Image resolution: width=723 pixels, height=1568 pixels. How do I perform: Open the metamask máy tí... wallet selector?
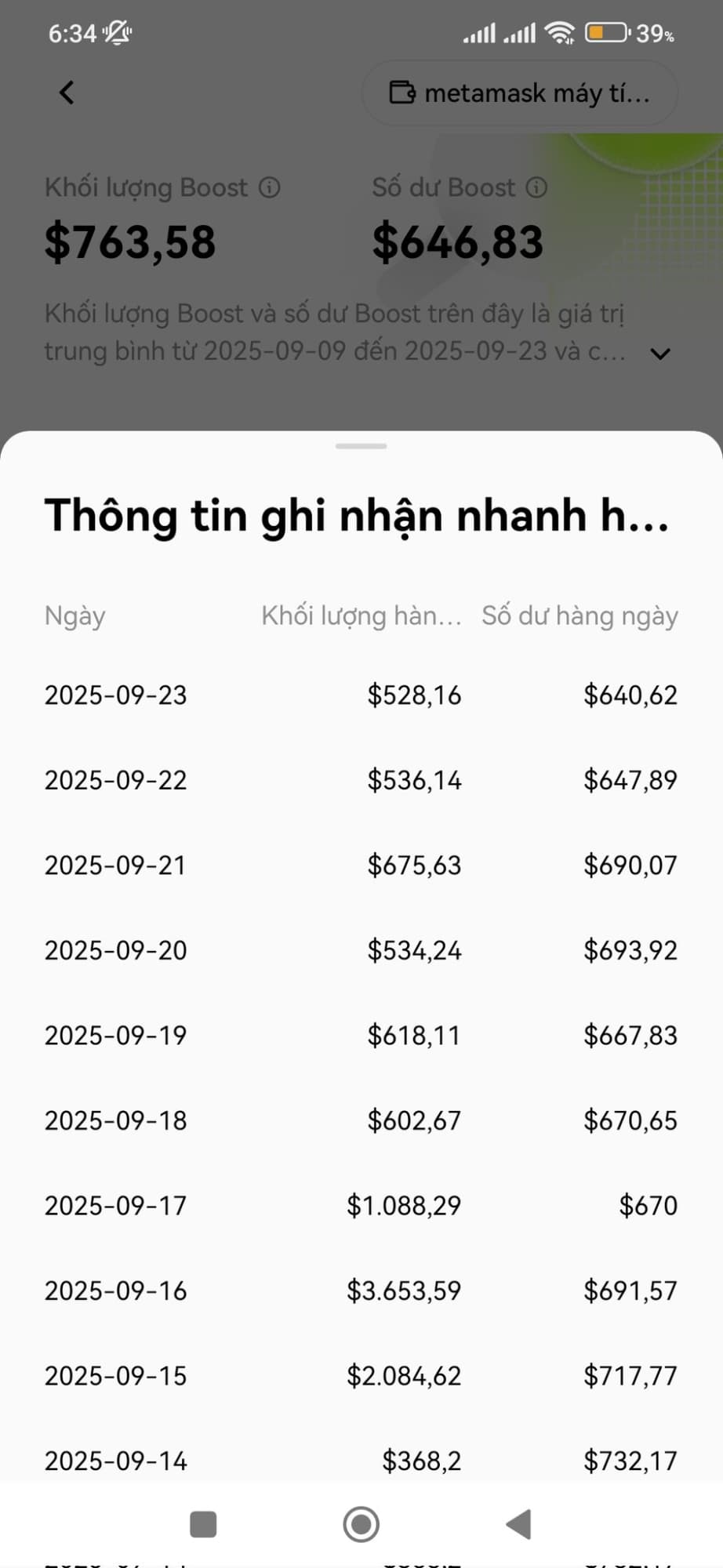pos(519,93)
